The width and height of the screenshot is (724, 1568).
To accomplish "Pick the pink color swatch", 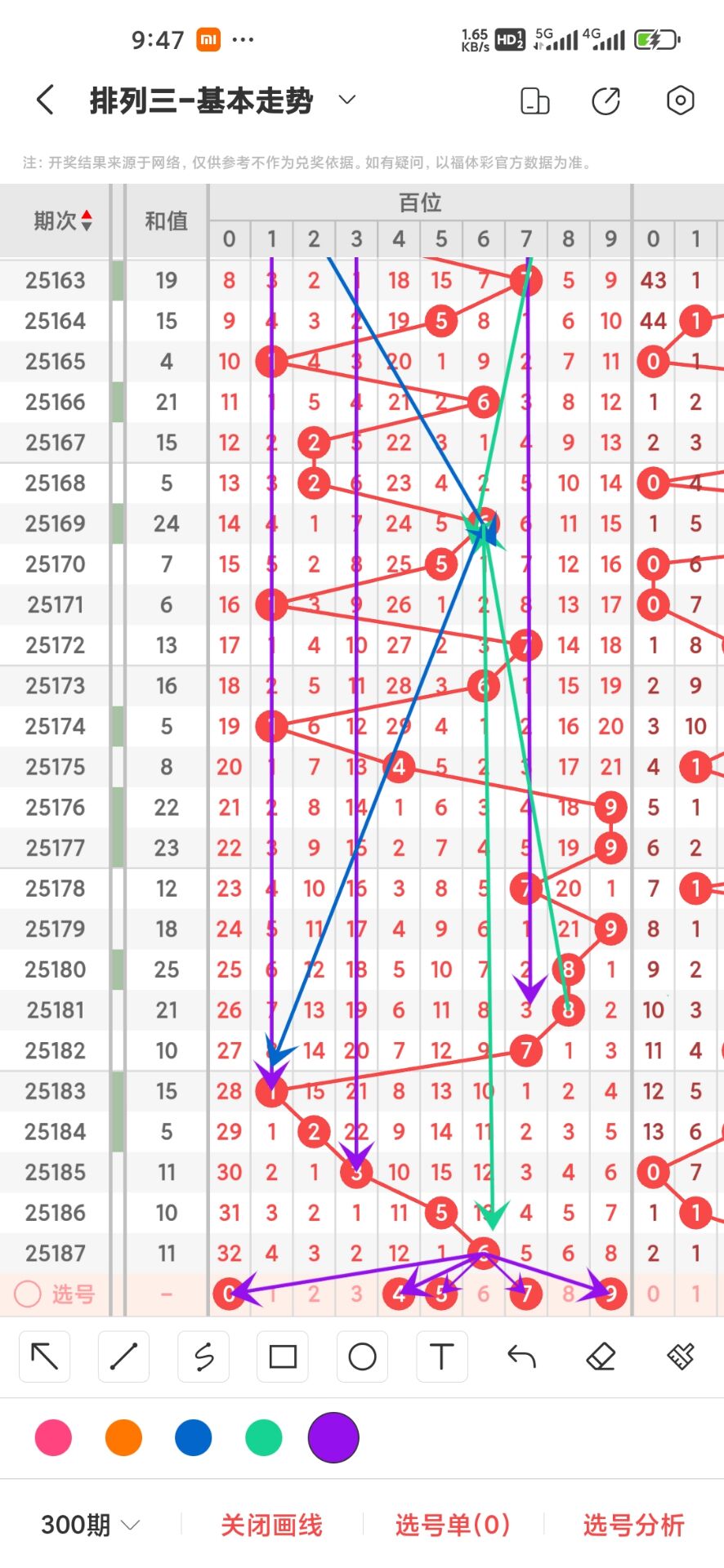I will click(54, 1437).
